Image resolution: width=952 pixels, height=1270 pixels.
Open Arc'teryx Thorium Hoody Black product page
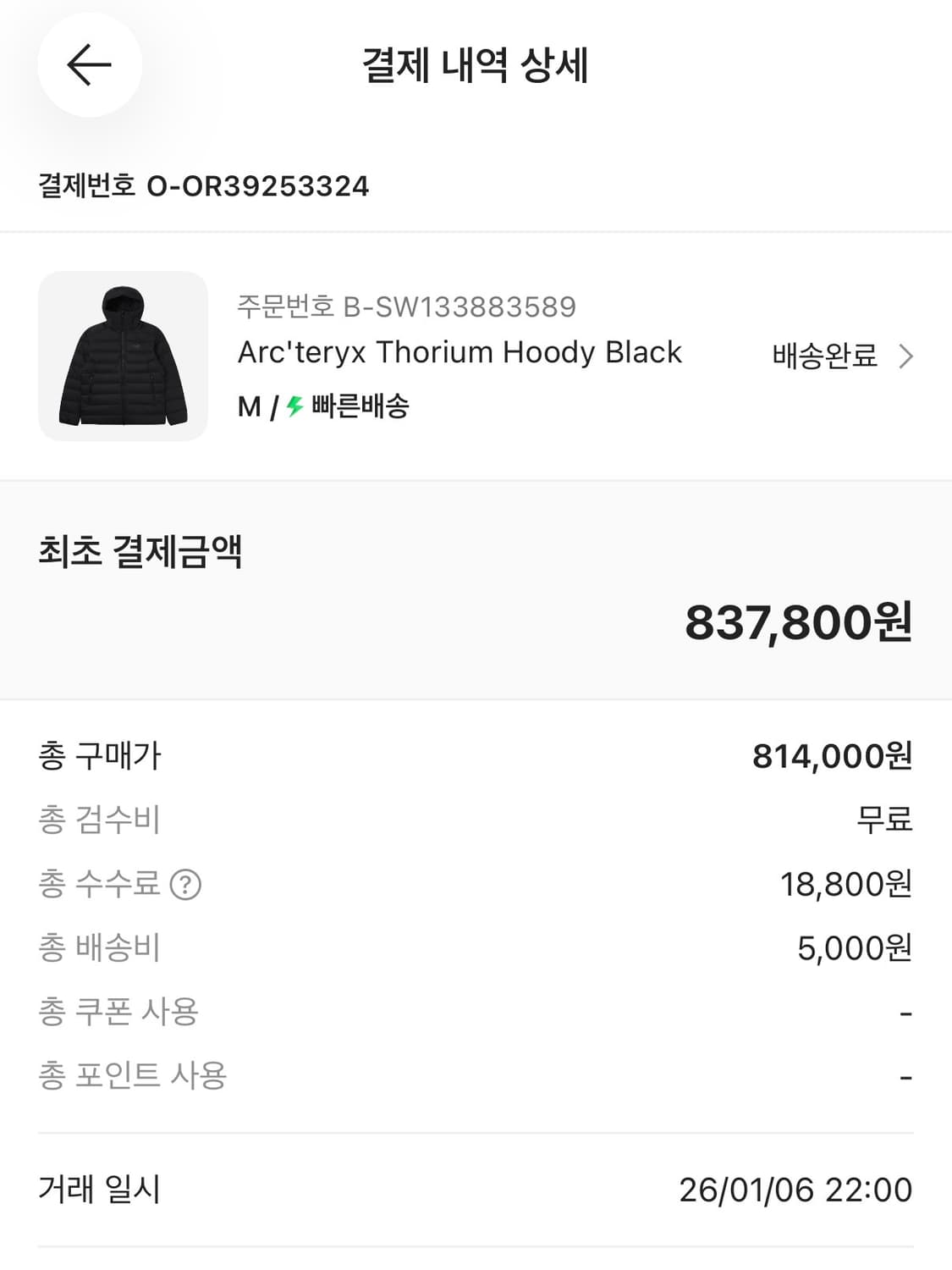pyautogui.click(x=460, y=351)
